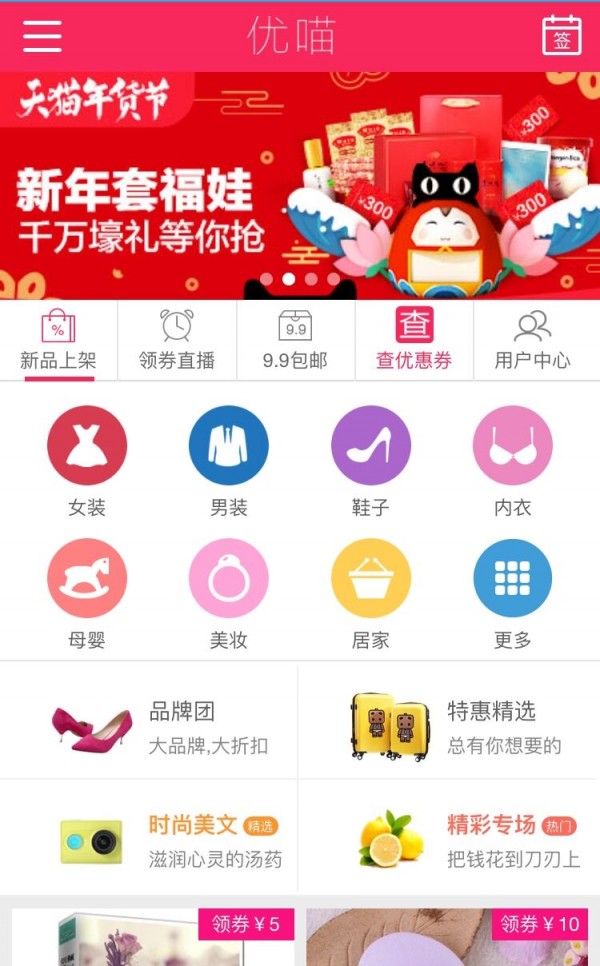This screenshot has width=600, height=966.
Task: Open the 品牌团 brand deals card
Action: point(149,727)
